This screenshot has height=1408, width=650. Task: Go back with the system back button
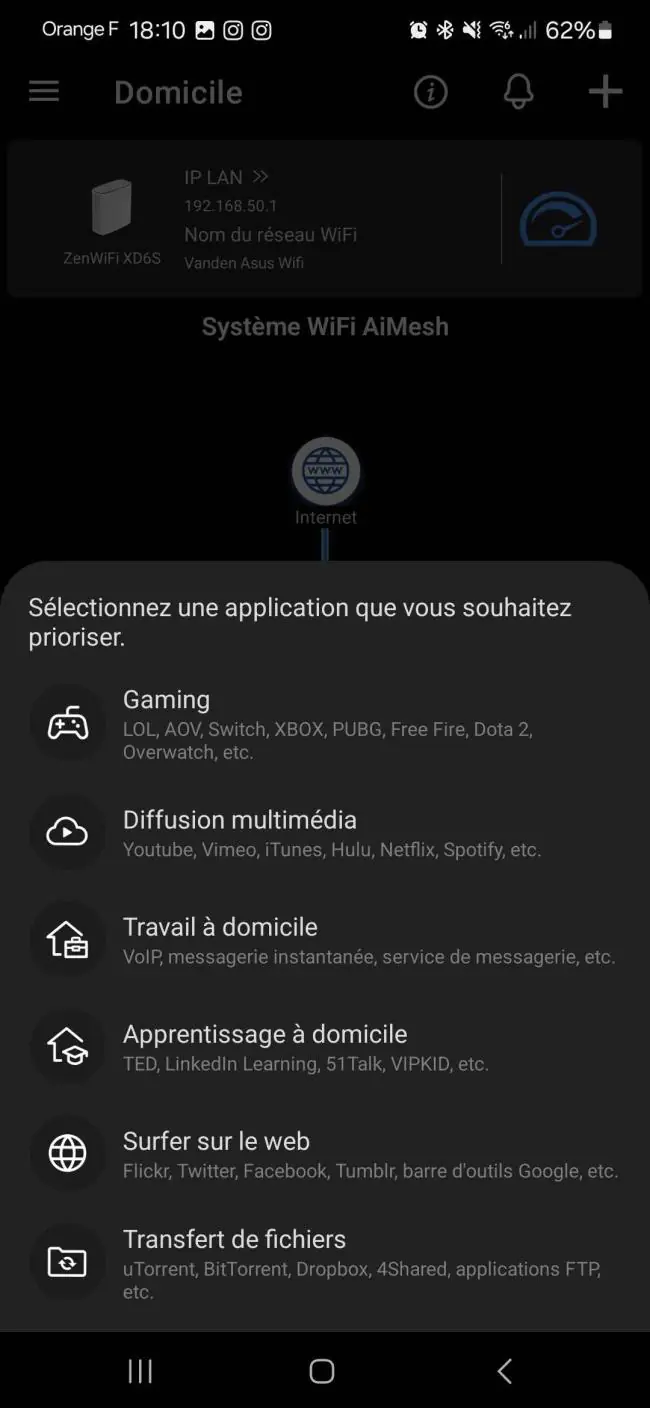point(505,1371)
